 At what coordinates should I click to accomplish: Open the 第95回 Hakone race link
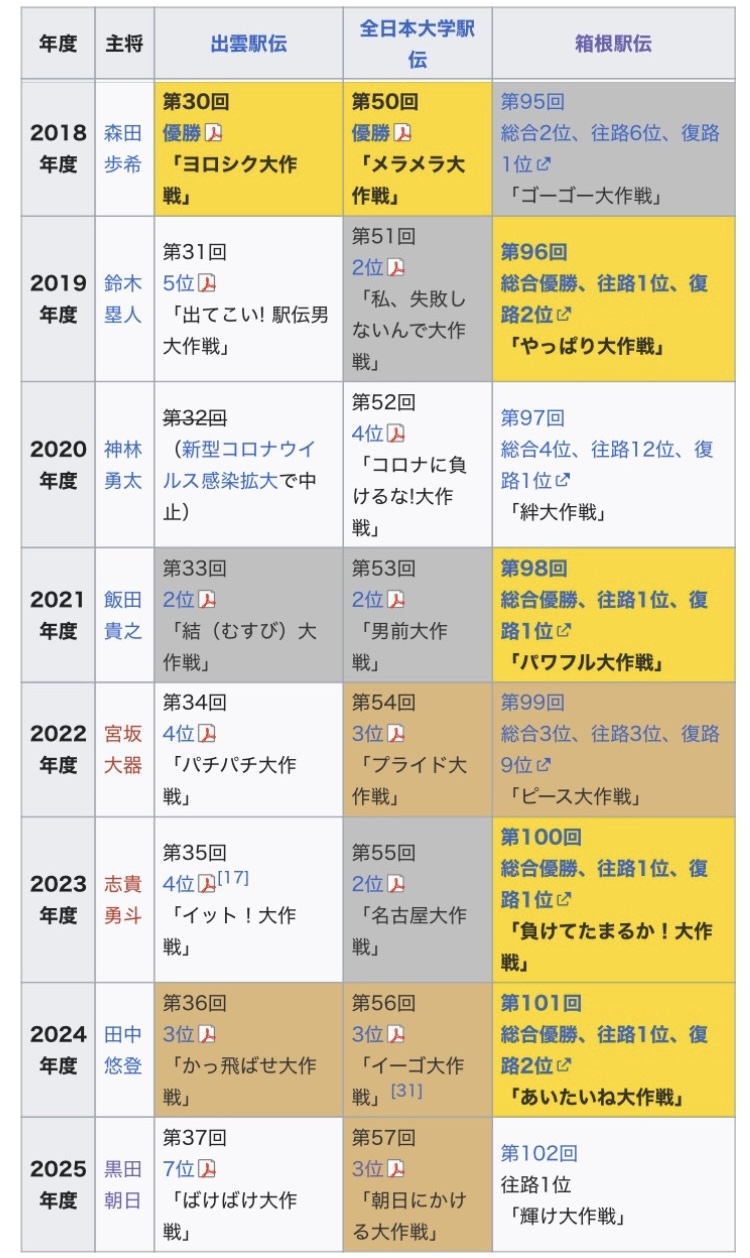click(532, 101)
